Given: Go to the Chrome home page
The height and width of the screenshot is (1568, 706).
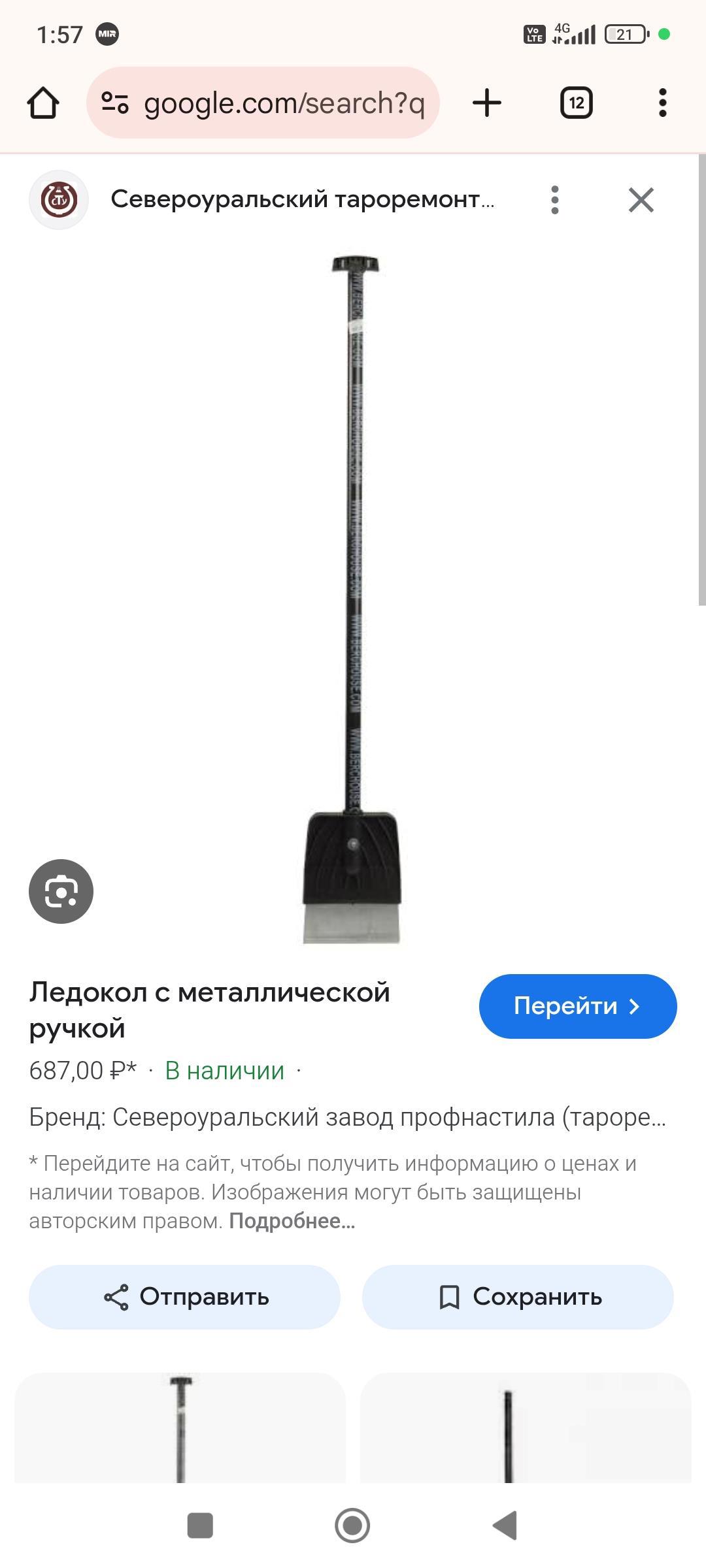Looking at the screenshot, I should click(43, 103).
